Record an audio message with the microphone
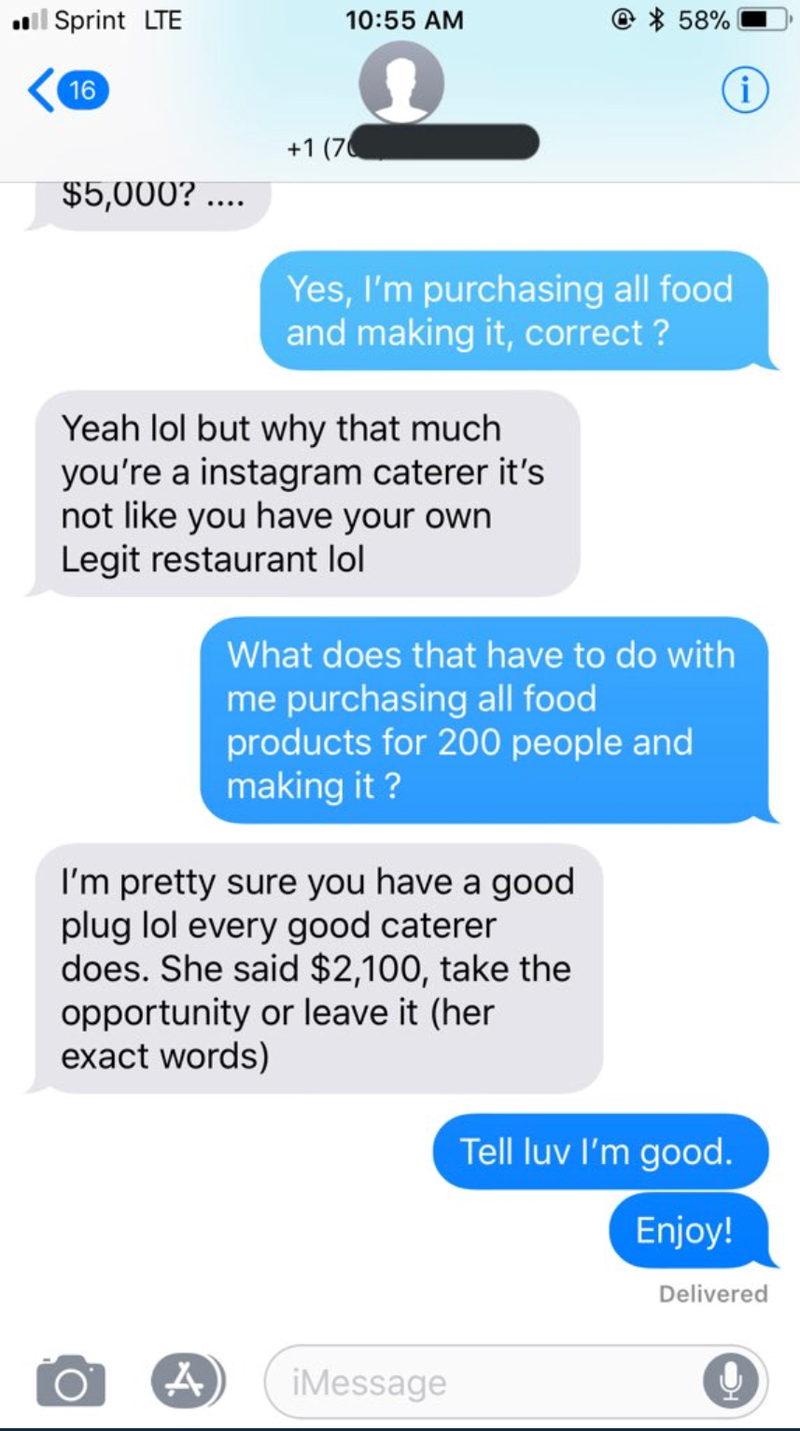 [732, 1382]
